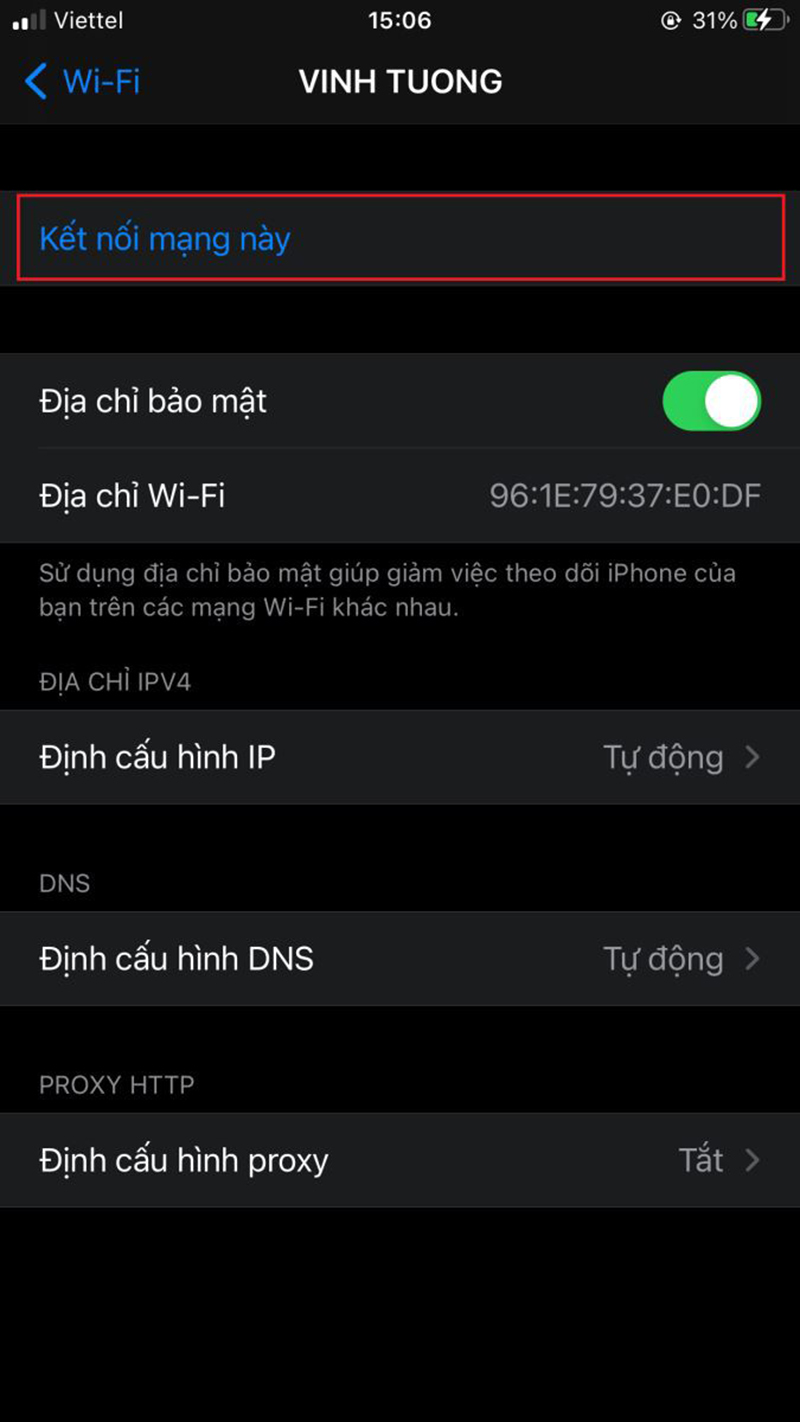This screenshot has width=800, height=1422.
Task: Tap Kết nối mạng này to join network
Action: (x=164, y=238)
